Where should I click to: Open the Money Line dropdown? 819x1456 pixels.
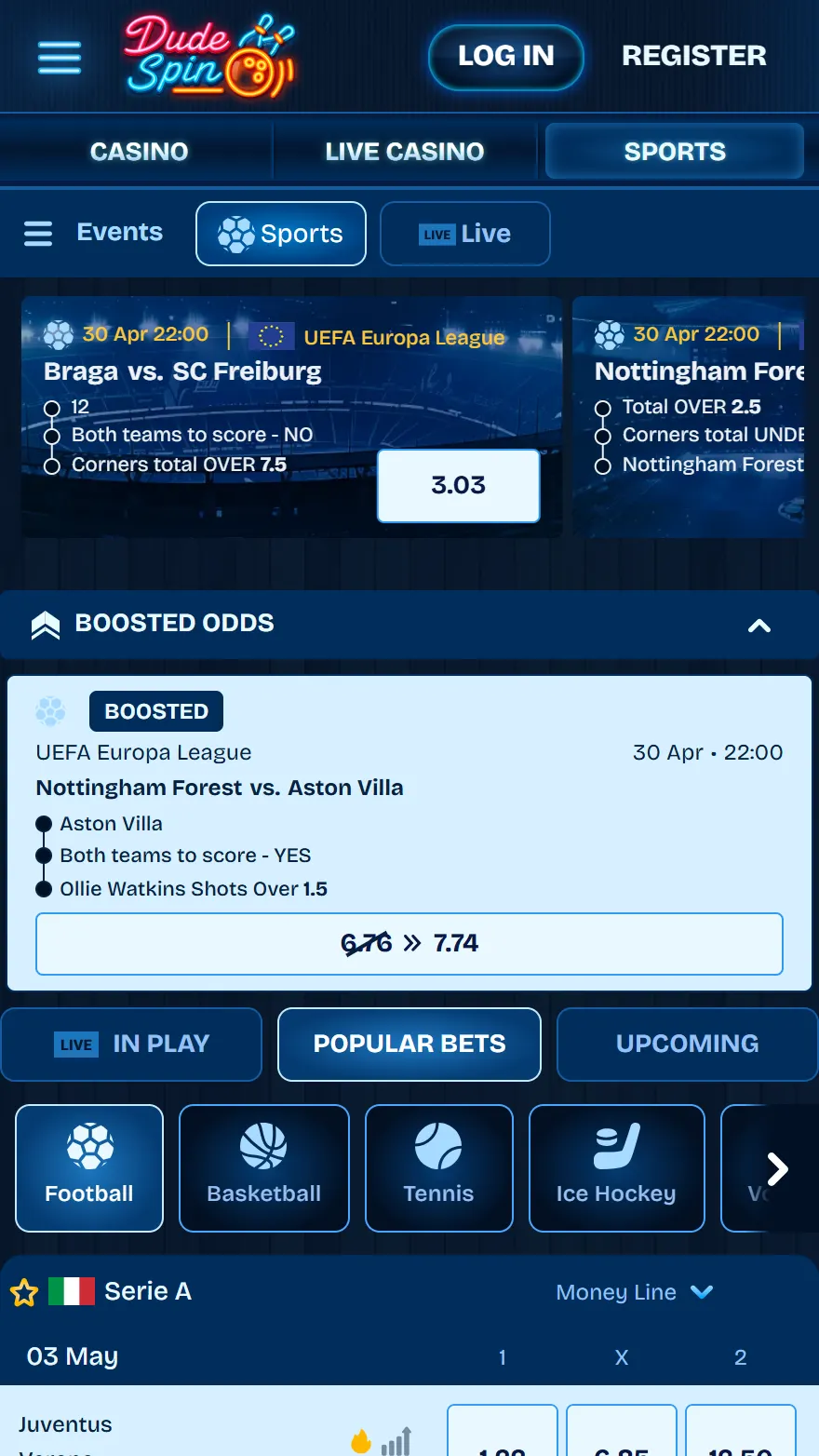click(635, 1292)
